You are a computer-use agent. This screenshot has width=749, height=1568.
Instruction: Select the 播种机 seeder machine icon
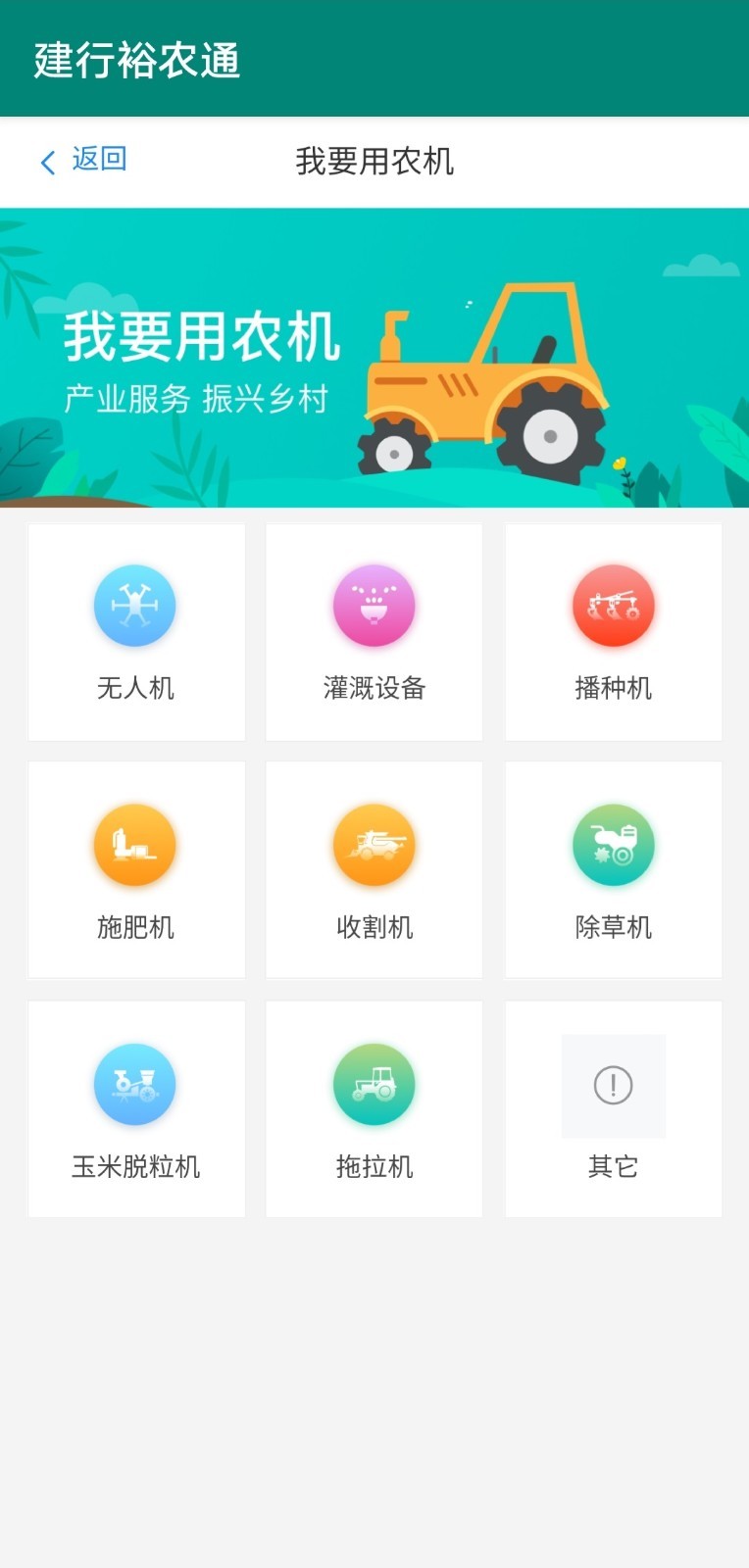click(x=613, y=605)
